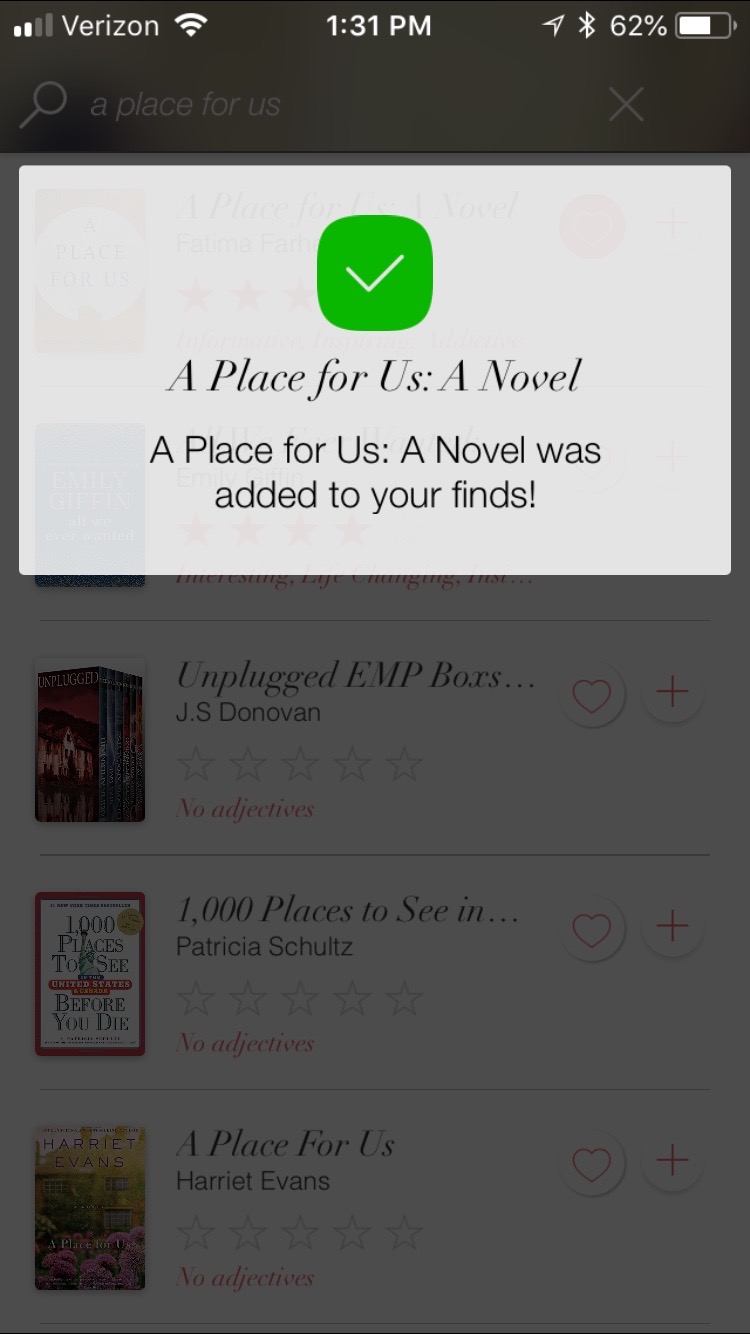Add Unplugged EMP Box Set to finds
Viewport: 750px width, 1334px height.
coord(672,691)
